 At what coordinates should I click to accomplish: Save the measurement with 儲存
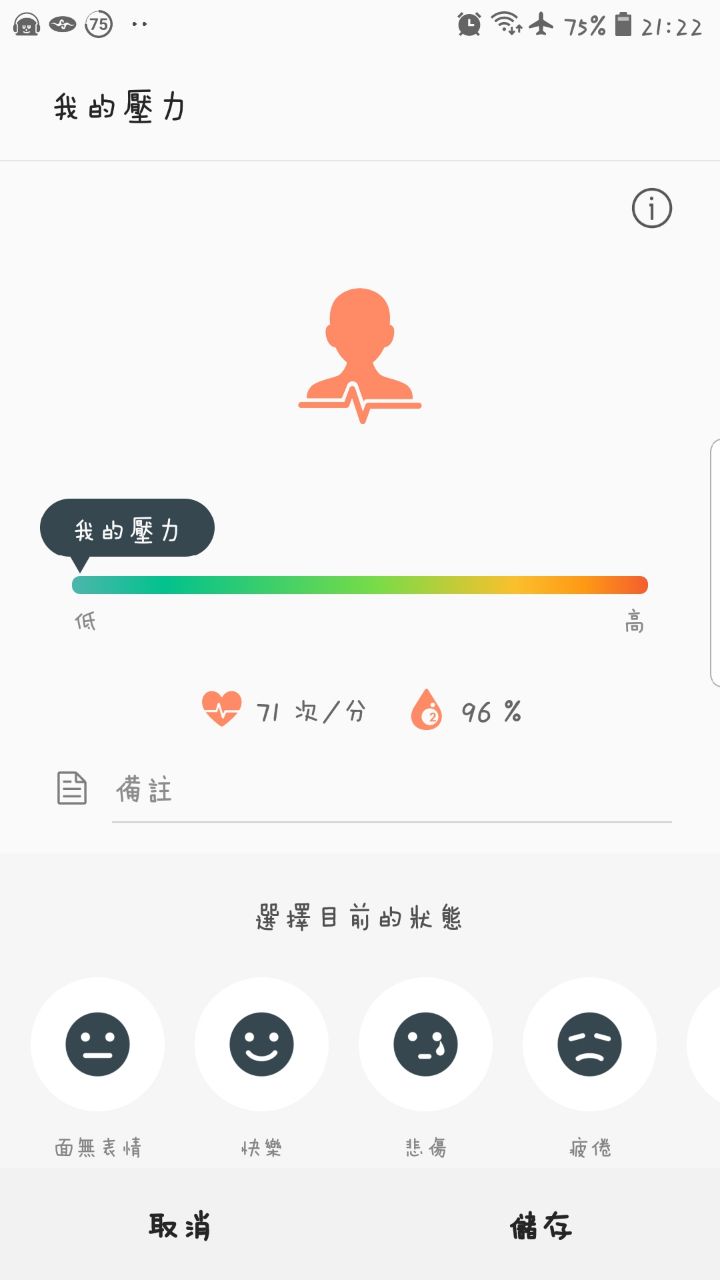(541, 1226)
